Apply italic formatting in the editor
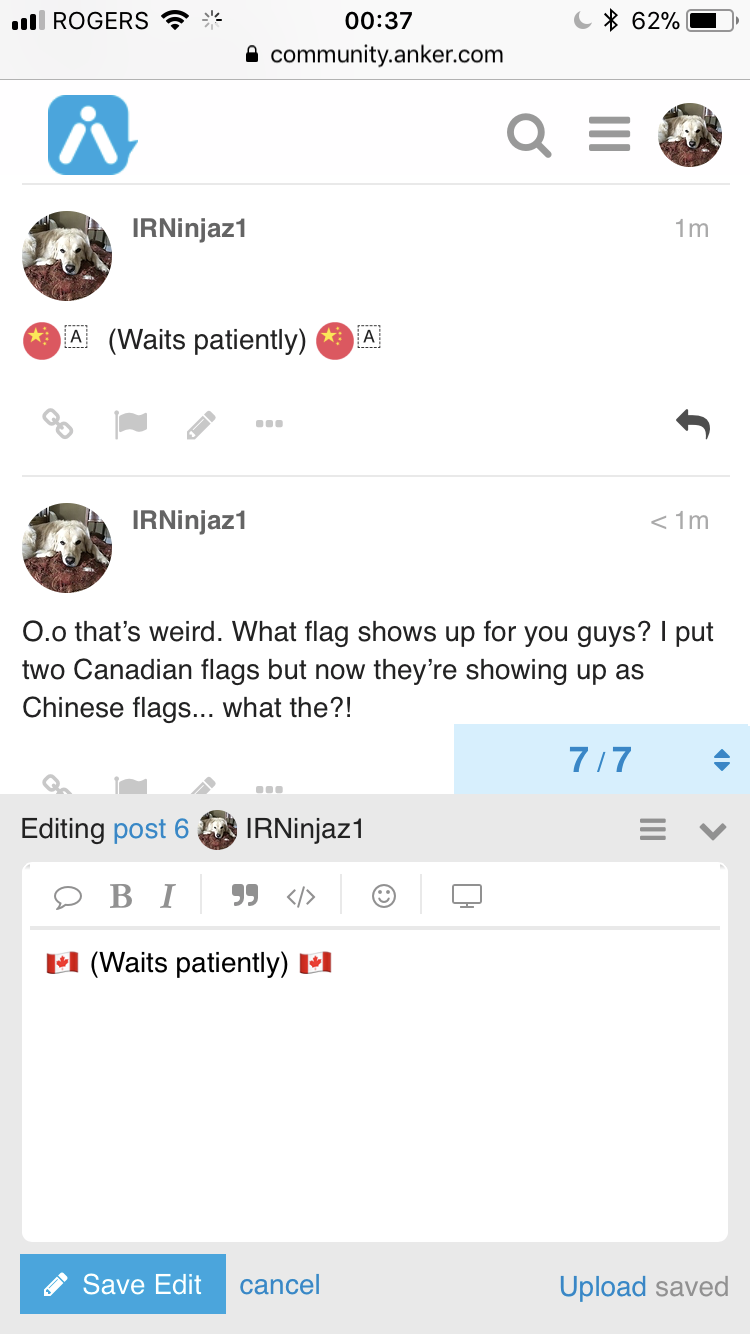The height and width of the screenshot is (1334, 750). 168,896
